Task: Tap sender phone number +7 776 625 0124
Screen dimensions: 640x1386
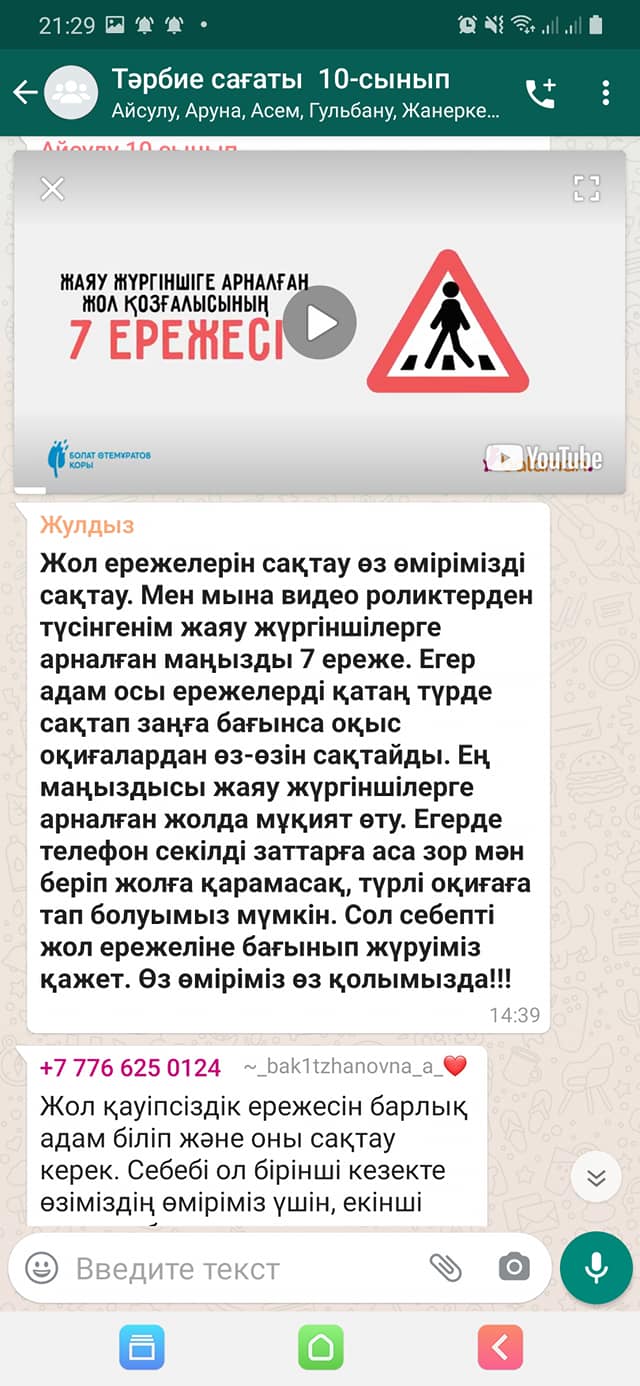Action: 130,1067
